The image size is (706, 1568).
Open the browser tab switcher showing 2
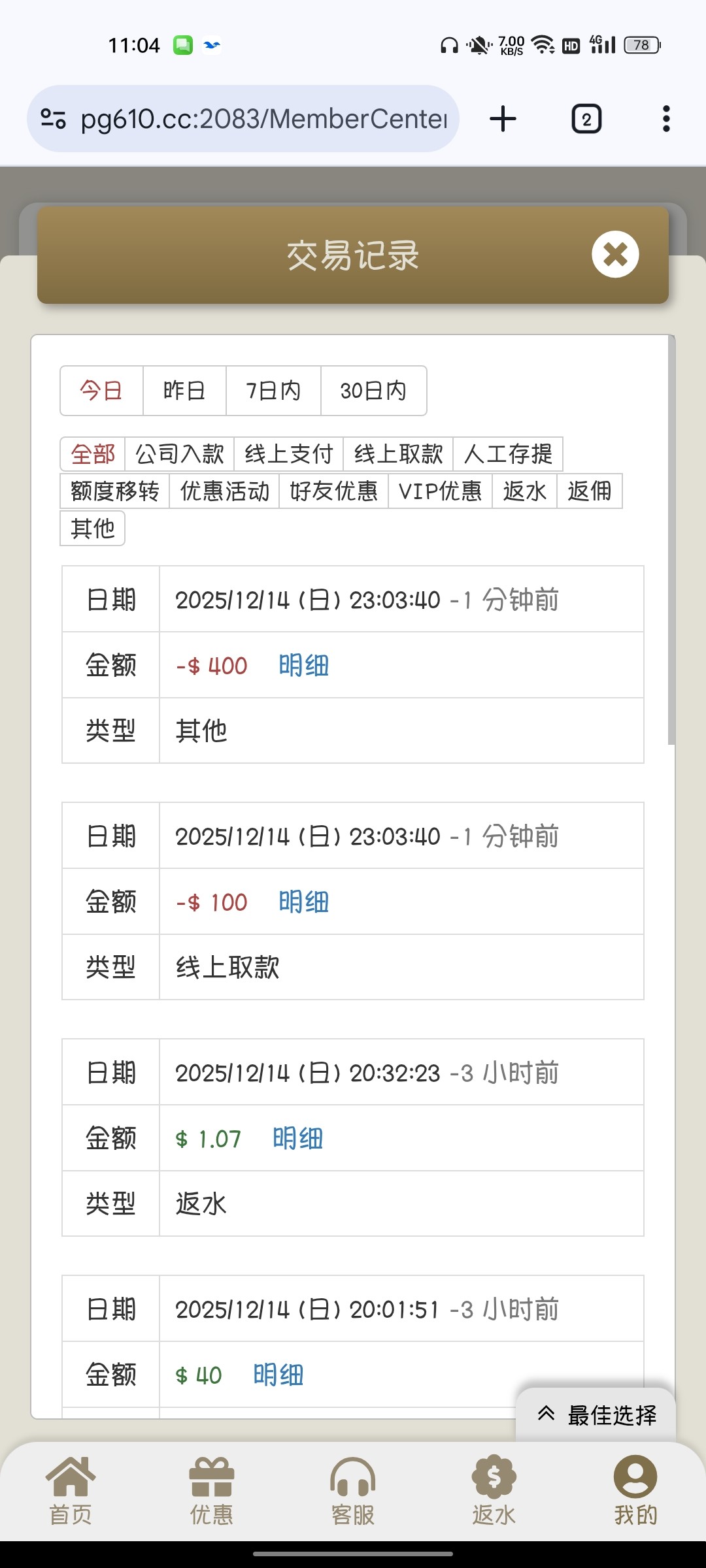(x=585, y=118)
